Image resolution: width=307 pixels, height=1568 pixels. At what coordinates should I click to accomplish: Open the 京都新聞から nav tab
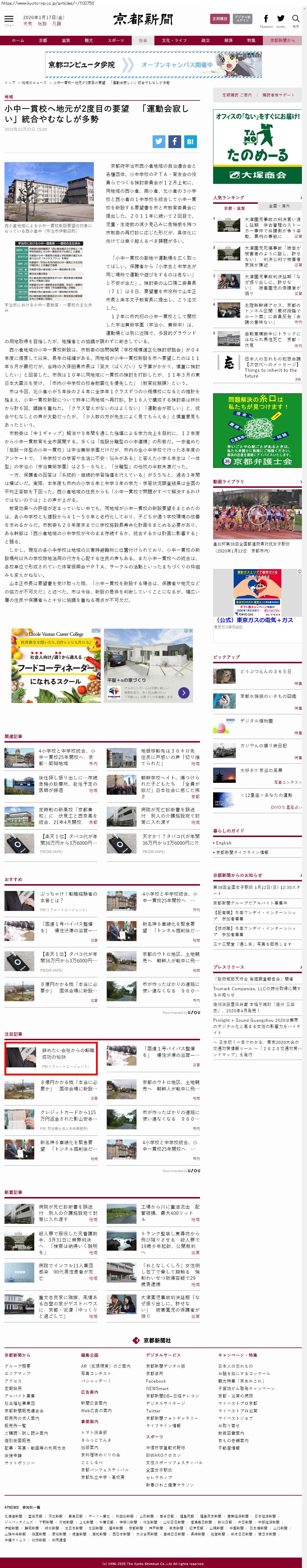point(282,40)
